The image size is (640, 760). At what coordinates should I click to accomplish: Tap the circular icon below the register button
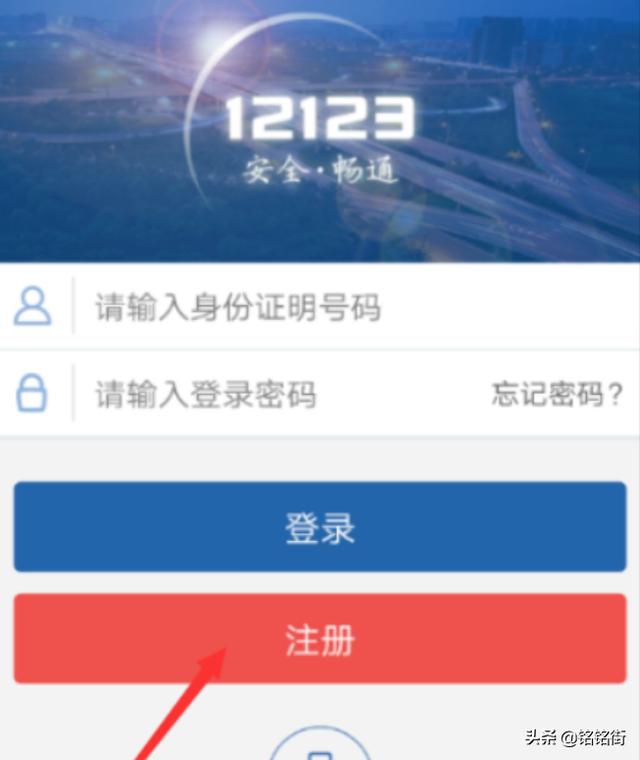tap(320, 745)
